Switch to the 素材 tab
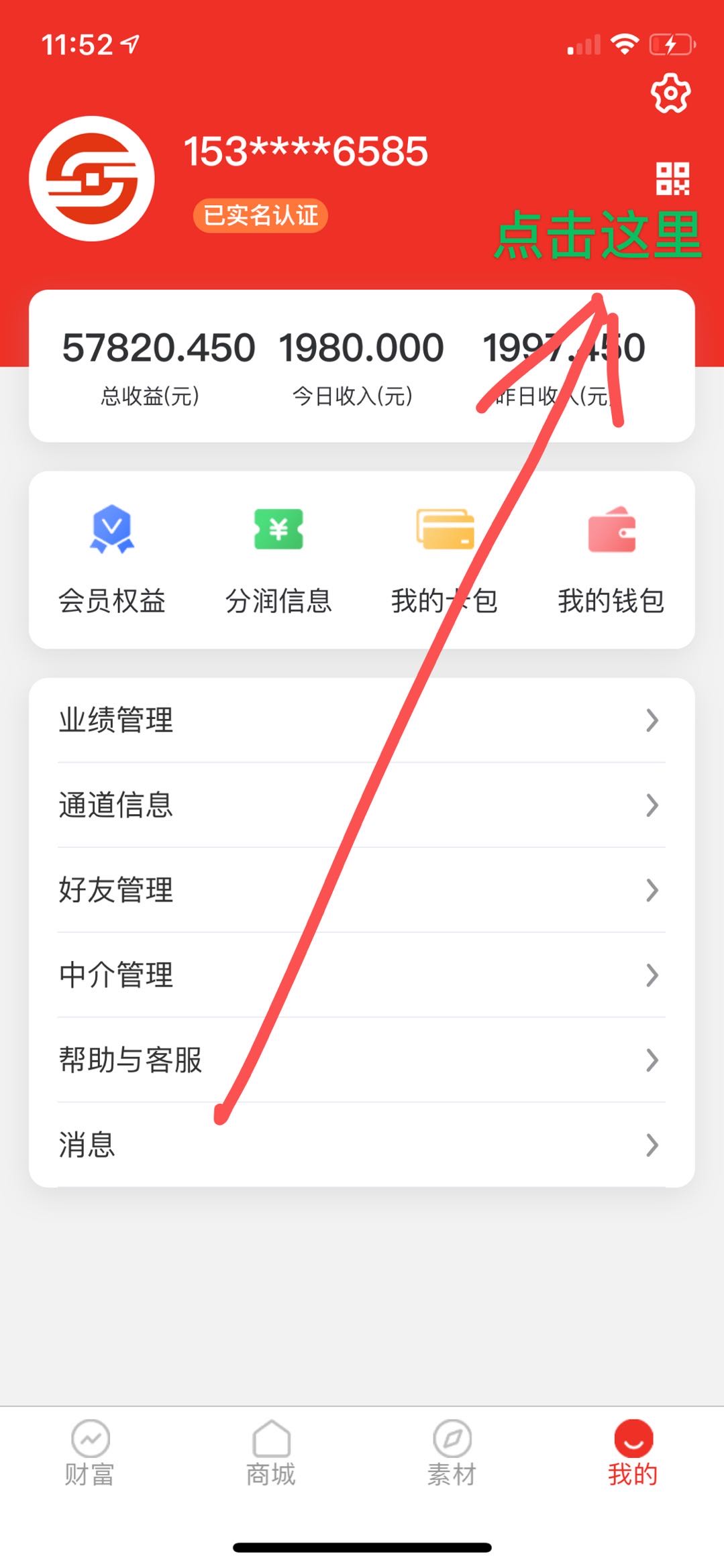This screenshot has height=1568, width=724. click(x=452, y=1453)
